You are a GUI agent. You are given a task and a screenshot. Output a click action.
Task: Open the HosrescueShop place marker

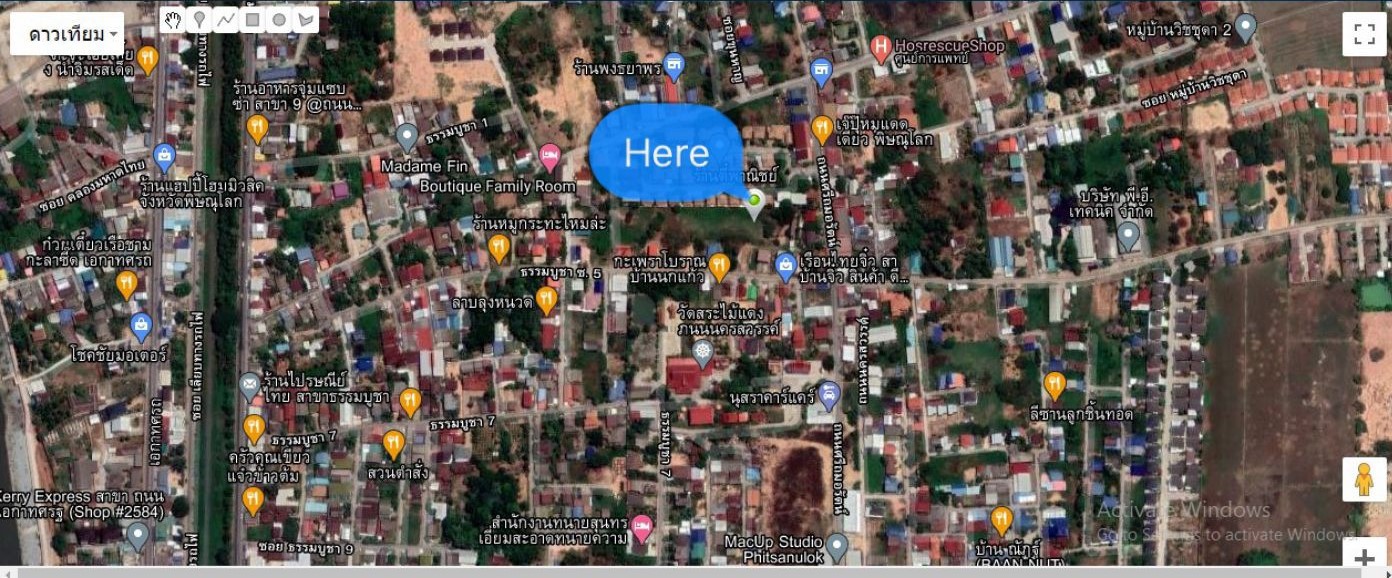coord(881,47)
